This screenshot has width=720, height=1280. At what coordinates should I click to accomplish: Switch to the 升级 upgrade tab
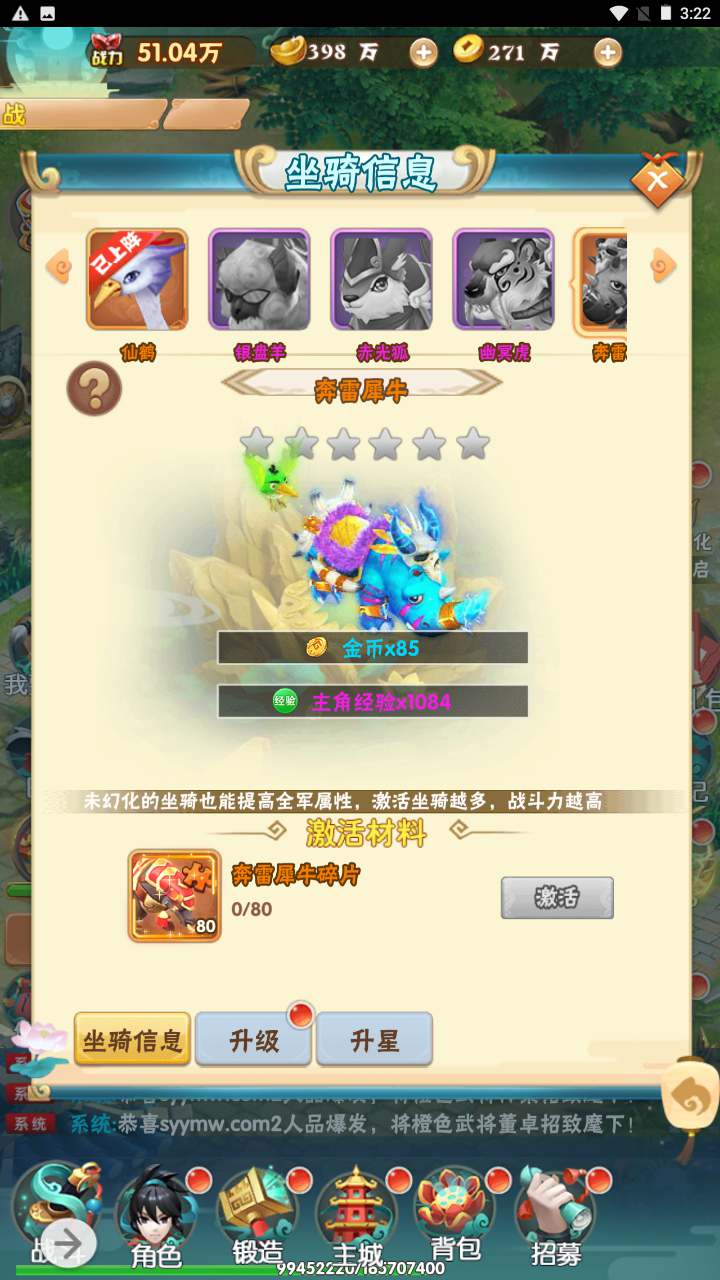254,1040
